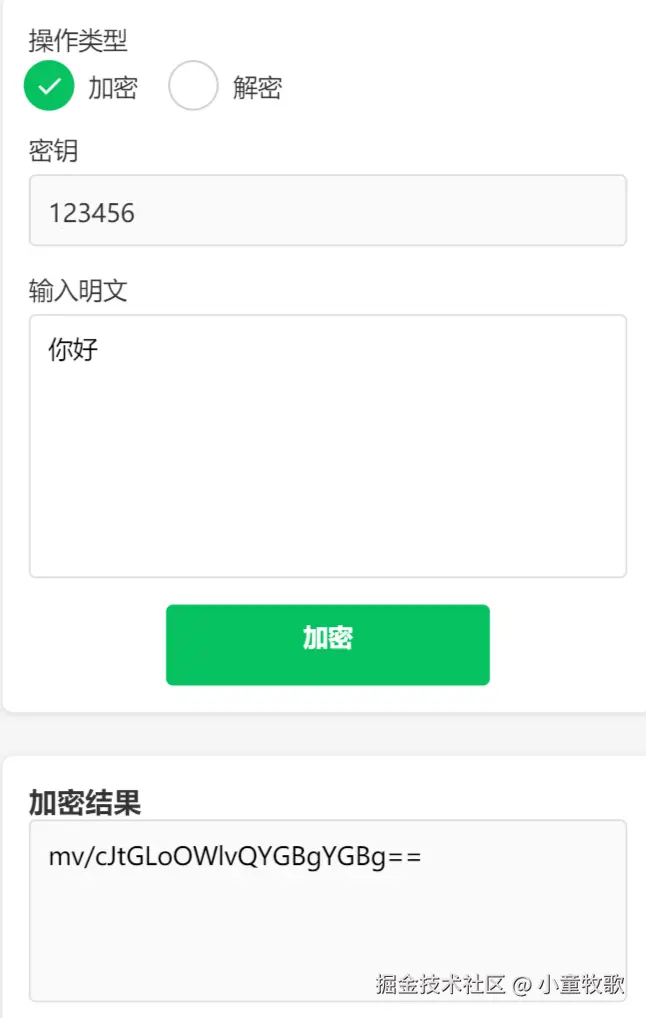Choose the 解密 radio option
This screenshot has height=1018, width=646.
point(193,86)
